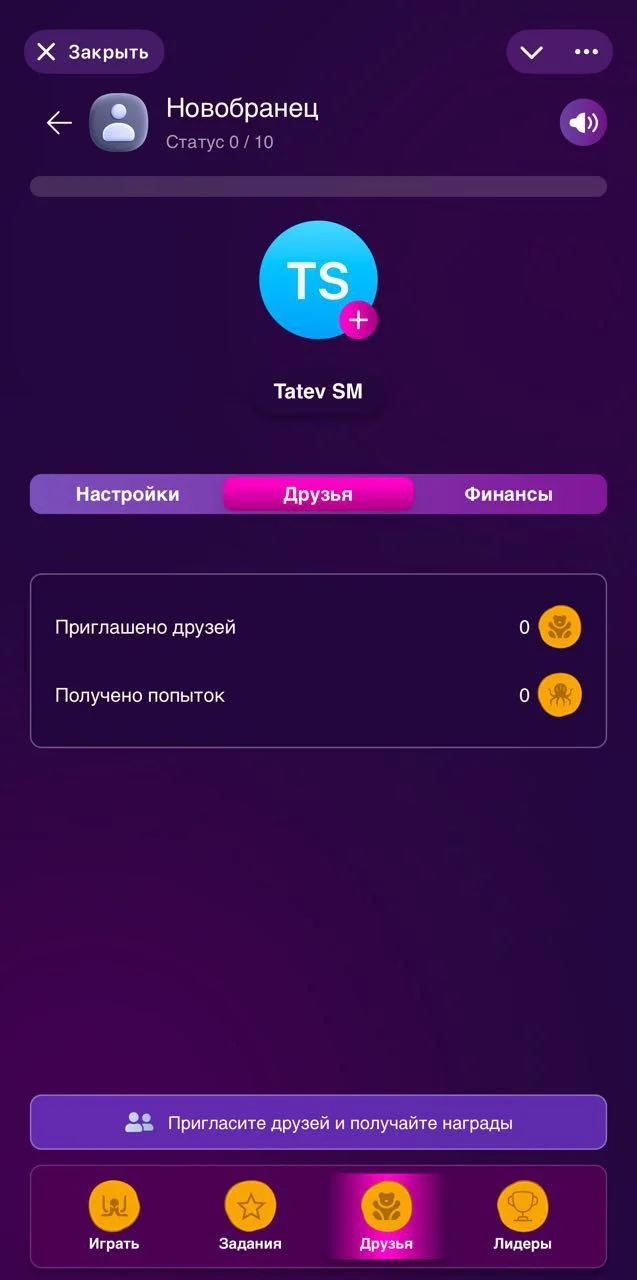Add a profile photo via the plus badge
The width and height of the screenshot is (637, 1280).
point(358,321)
